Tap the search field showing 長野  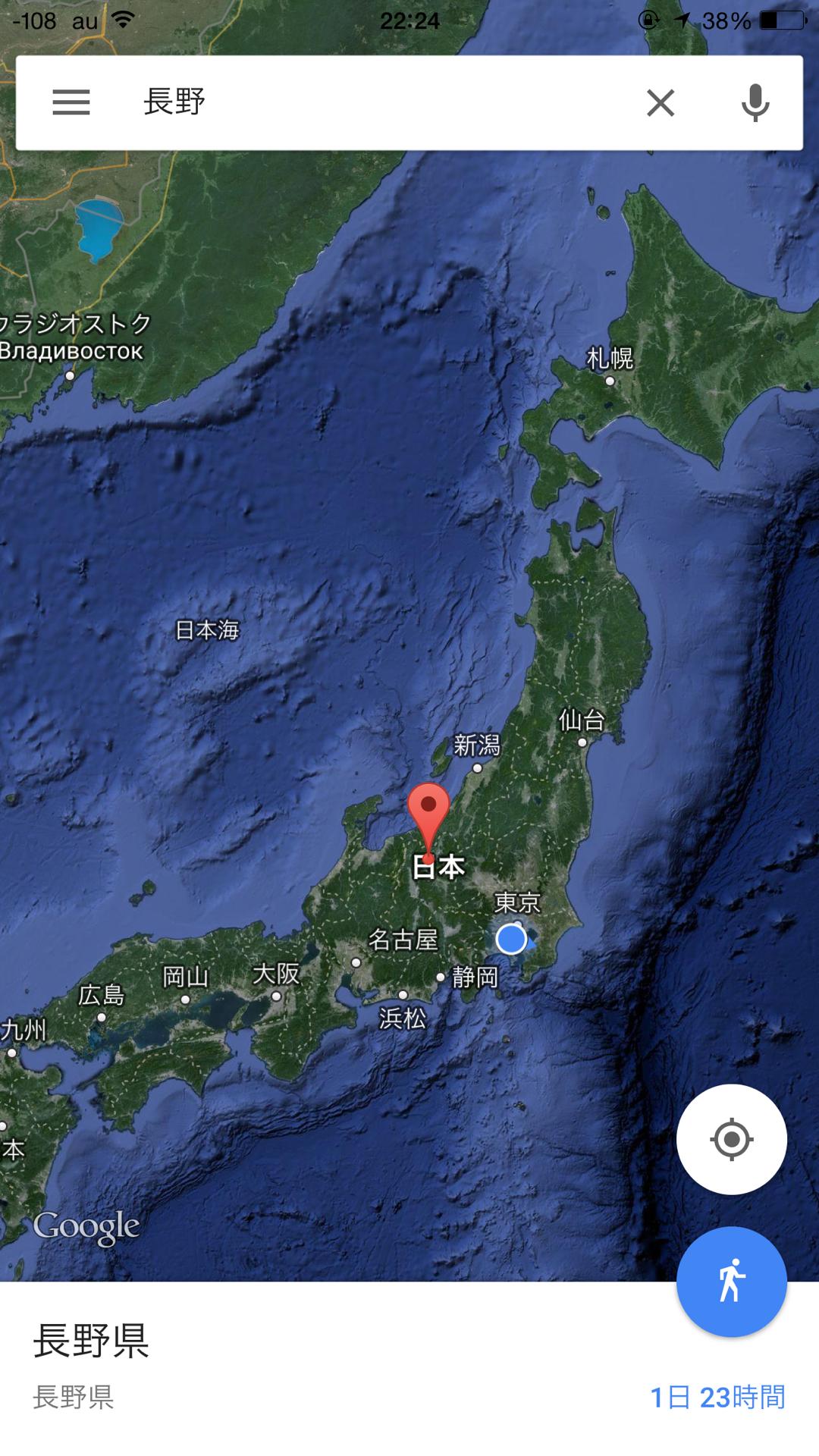pyautogui.click(x=364, y=102)
